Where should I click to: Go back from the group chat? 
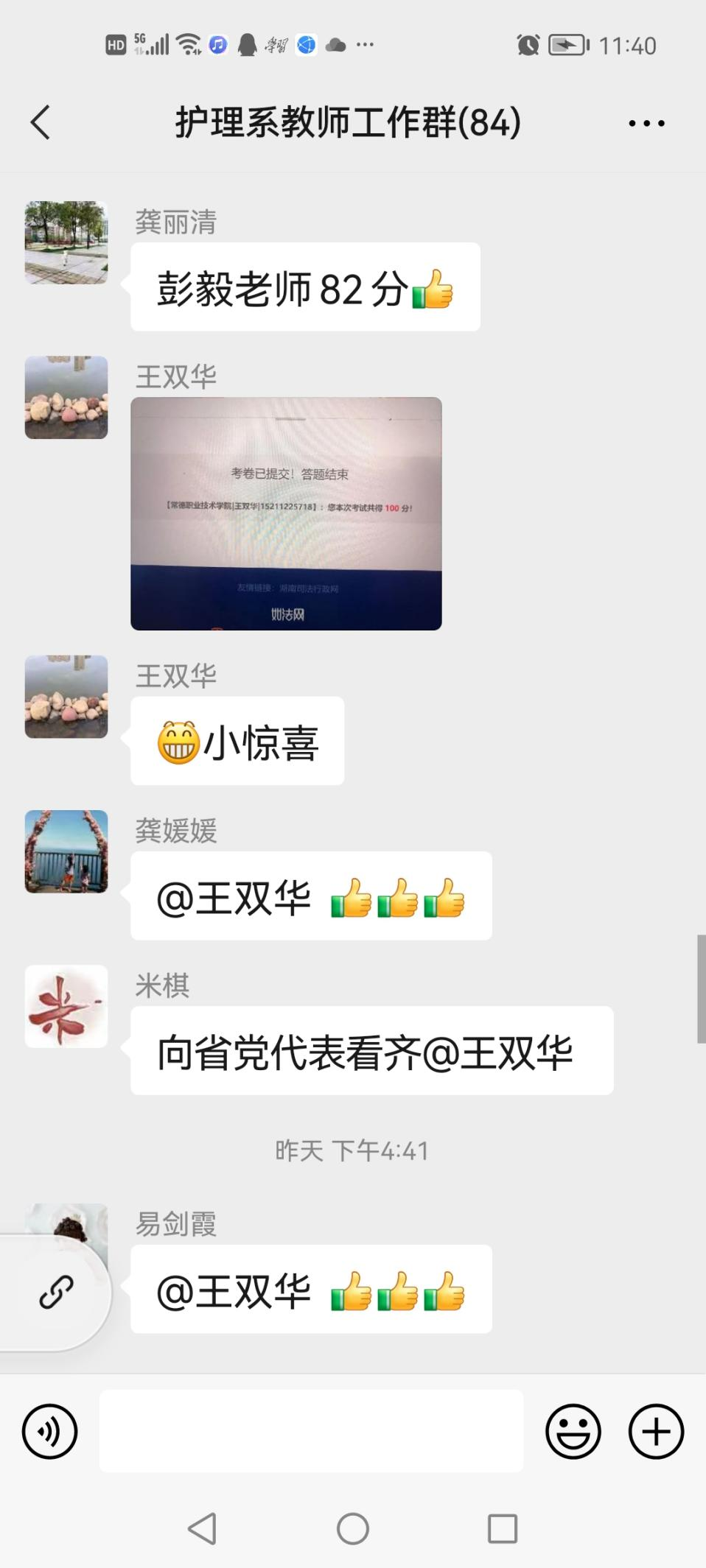[41, 122]
